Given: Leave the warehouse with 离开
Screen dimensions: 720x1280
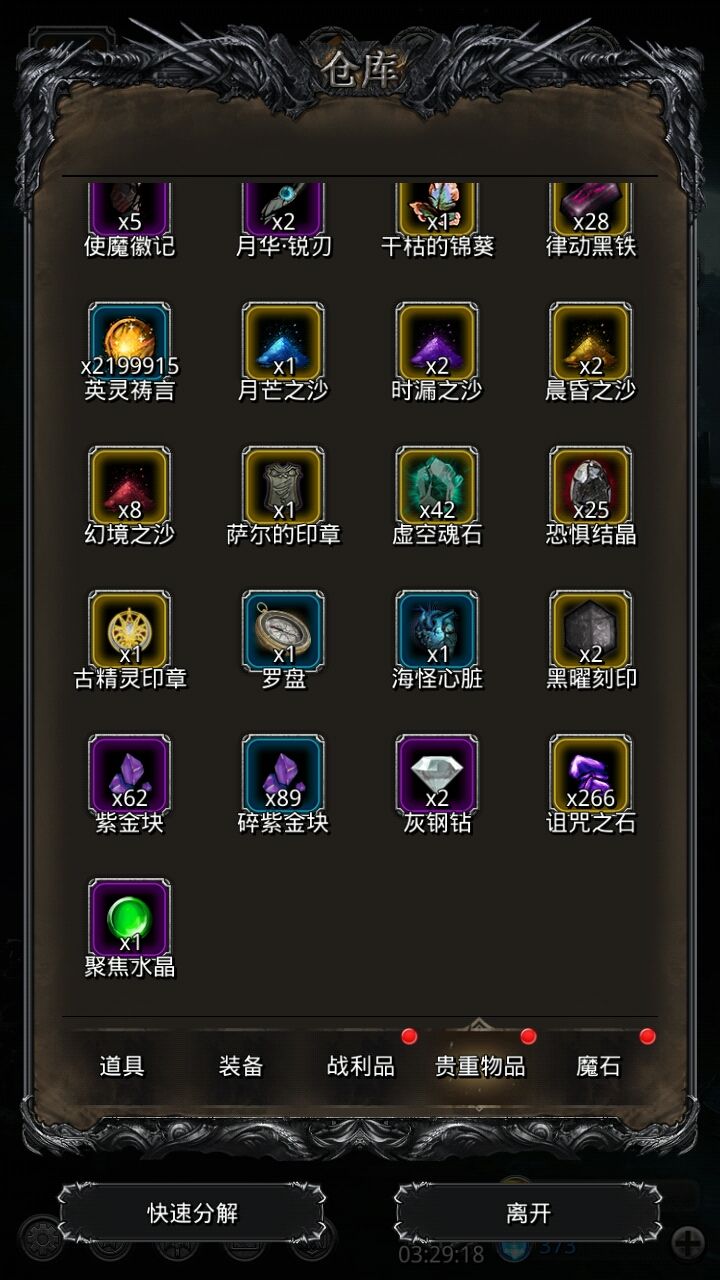Looking at the screenshot, I should click(528, 1214).
